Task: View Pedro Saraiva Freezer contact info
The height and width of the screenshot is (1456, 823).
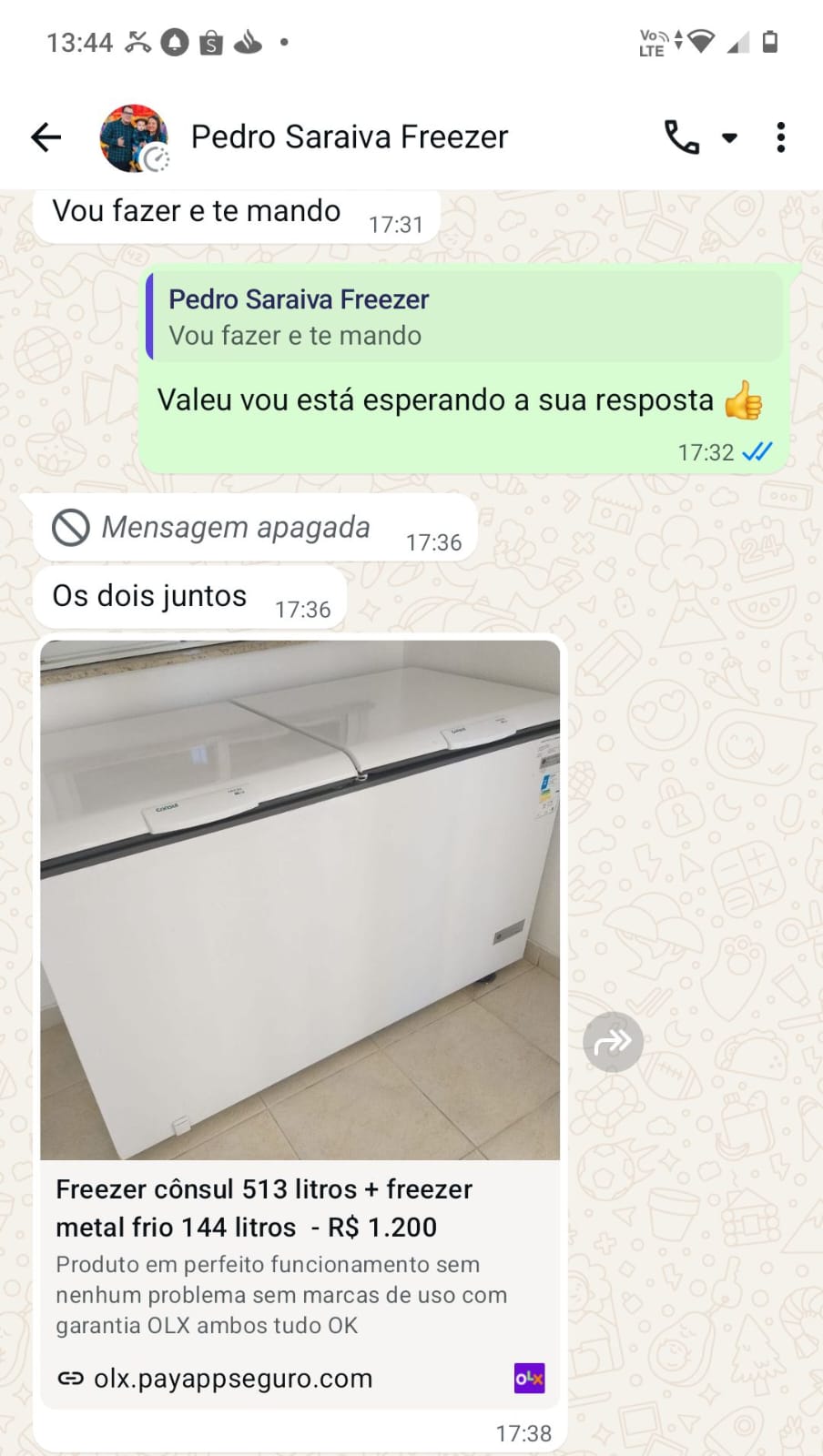Action: tap(349, 137)
